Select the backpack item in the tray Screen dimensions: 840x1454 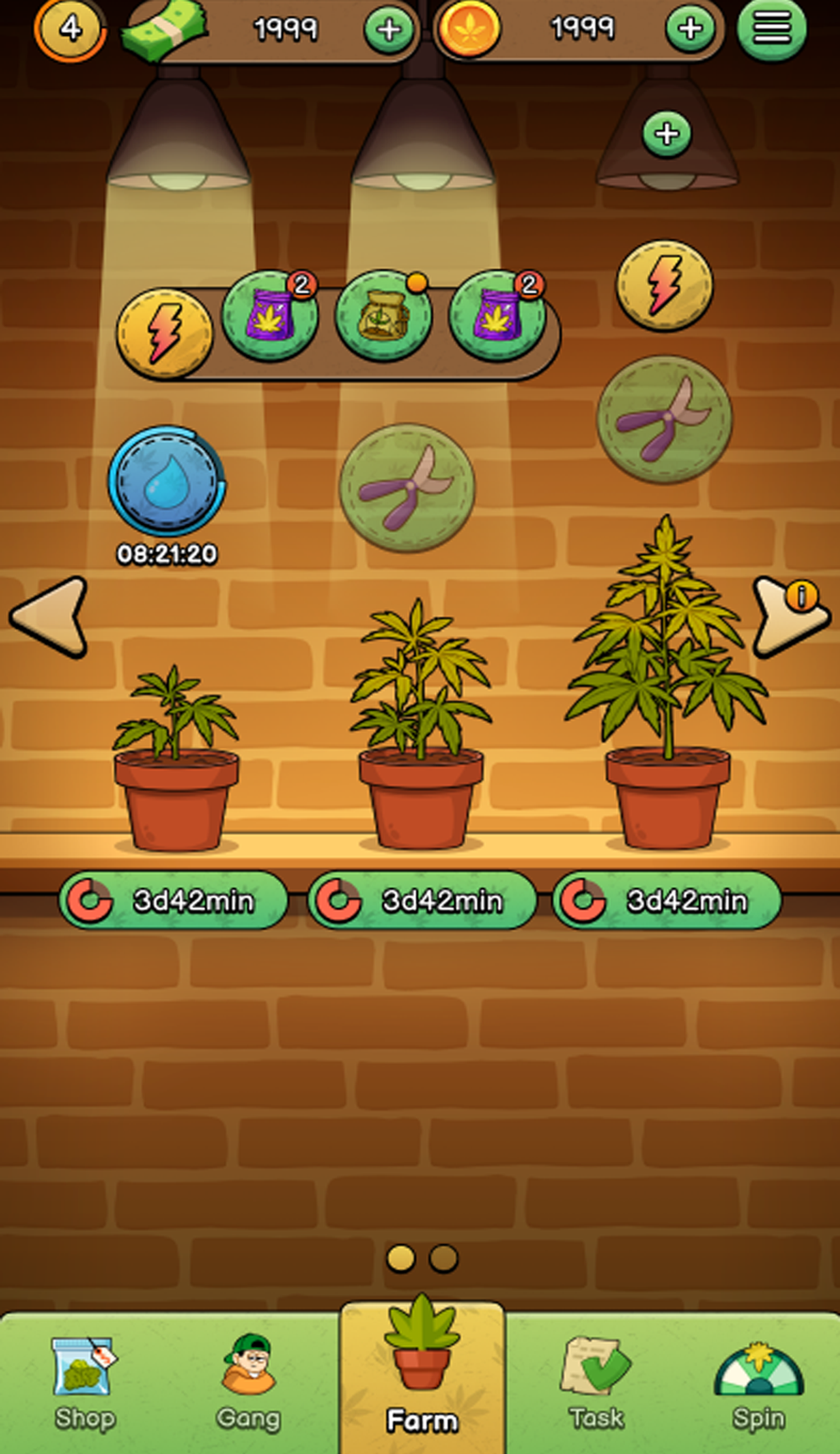point(383,316)
